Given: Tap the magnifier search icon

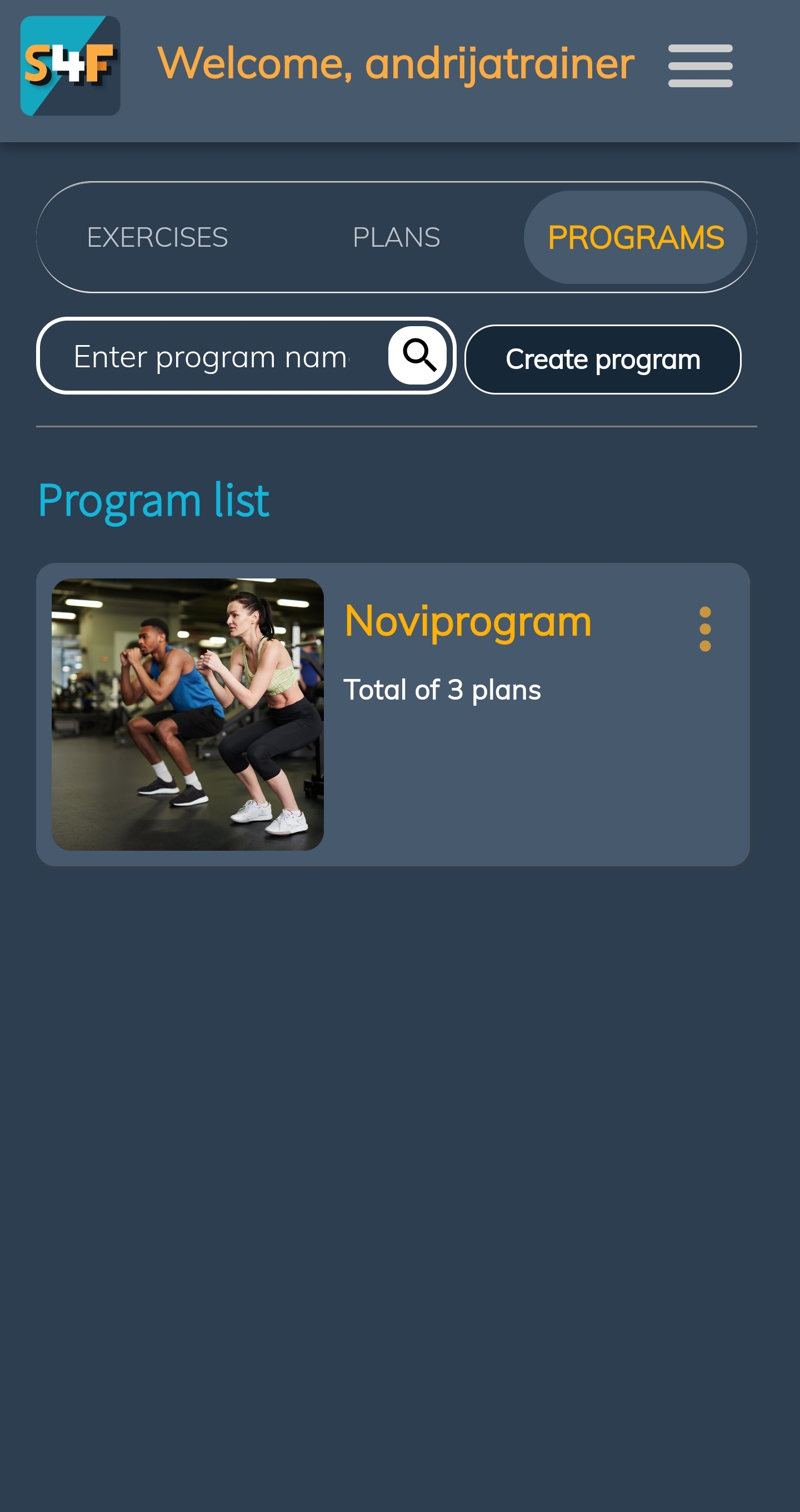Looking at the screenshot, I should (418, 355).
